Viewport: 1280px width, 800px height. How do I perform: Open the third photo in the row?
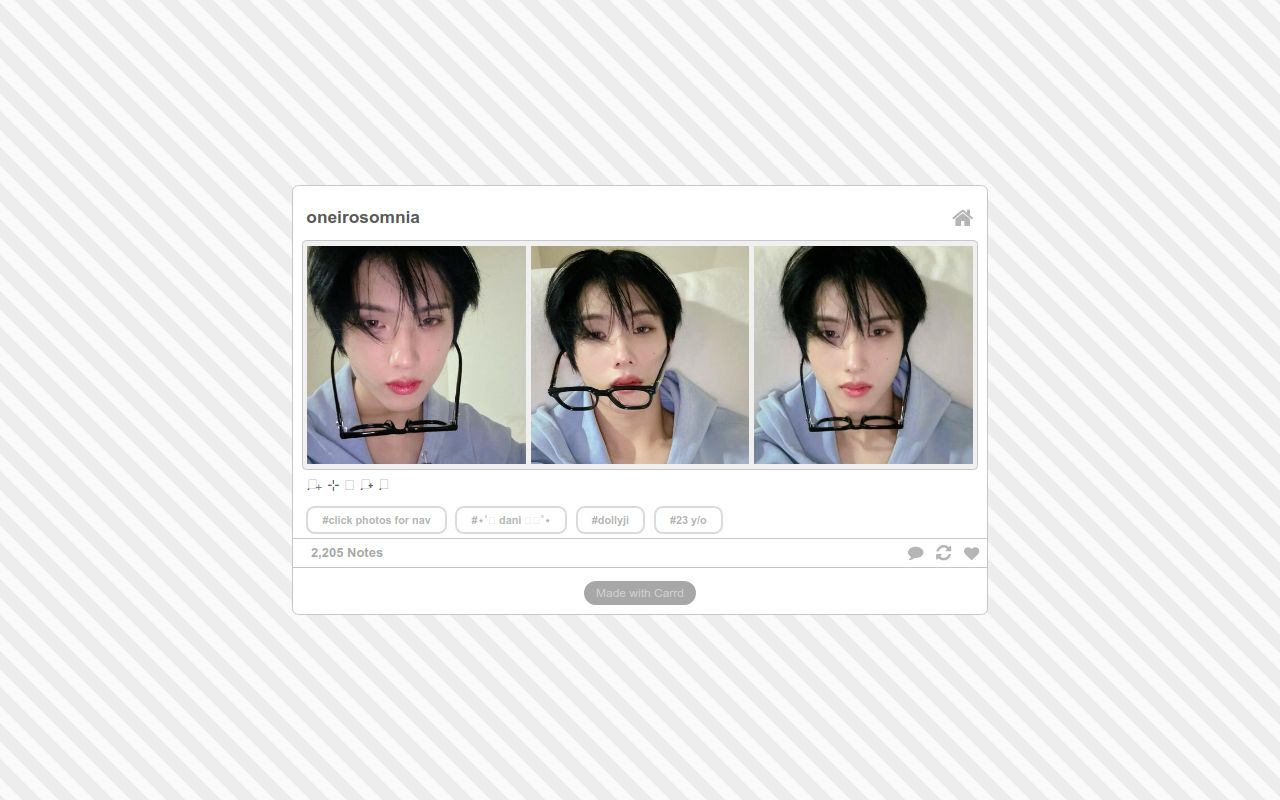pyautogui.click(x=863, y=355)
